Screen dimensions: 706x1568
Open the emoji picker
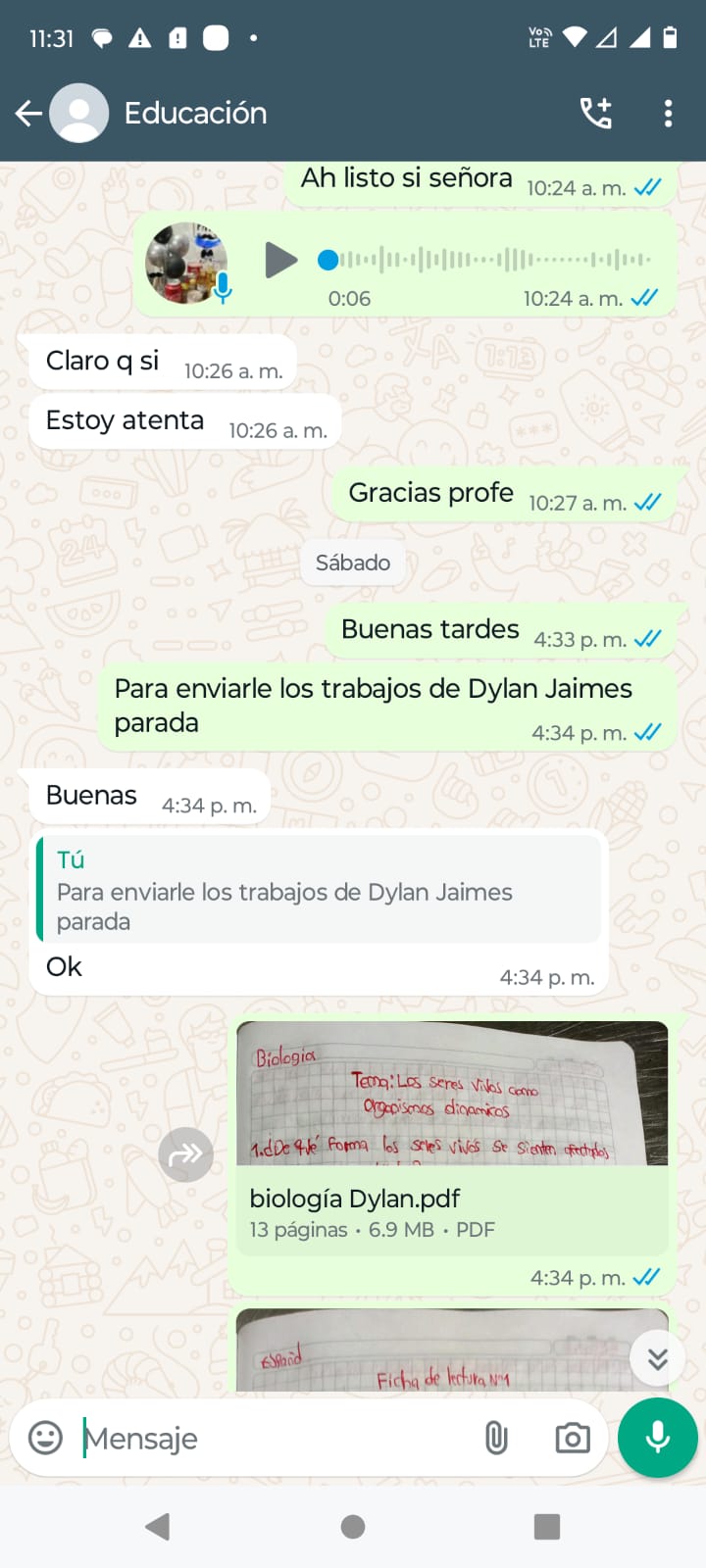45,1438
